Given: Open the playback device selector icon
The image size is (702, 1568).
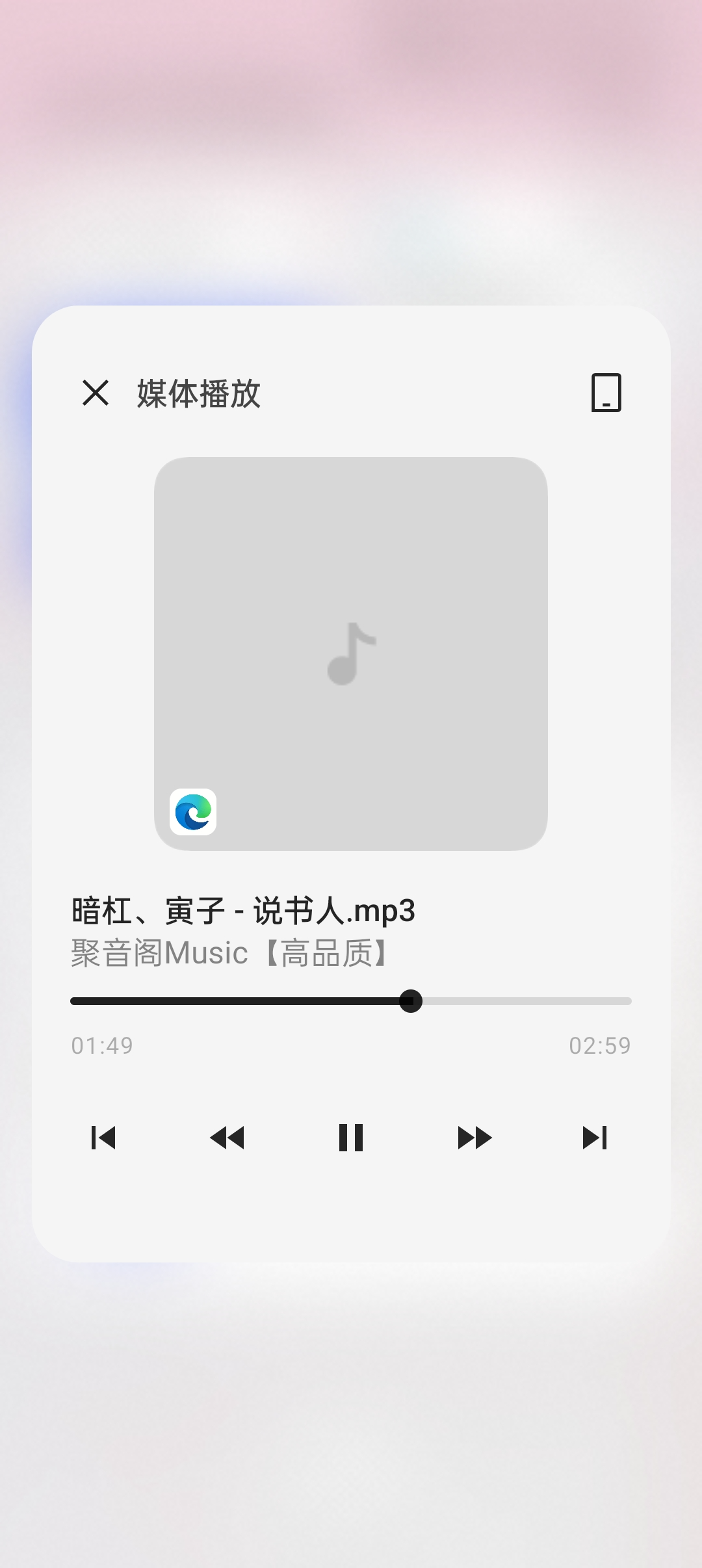Looking at the screenshot, I should (x=606, y=393).
